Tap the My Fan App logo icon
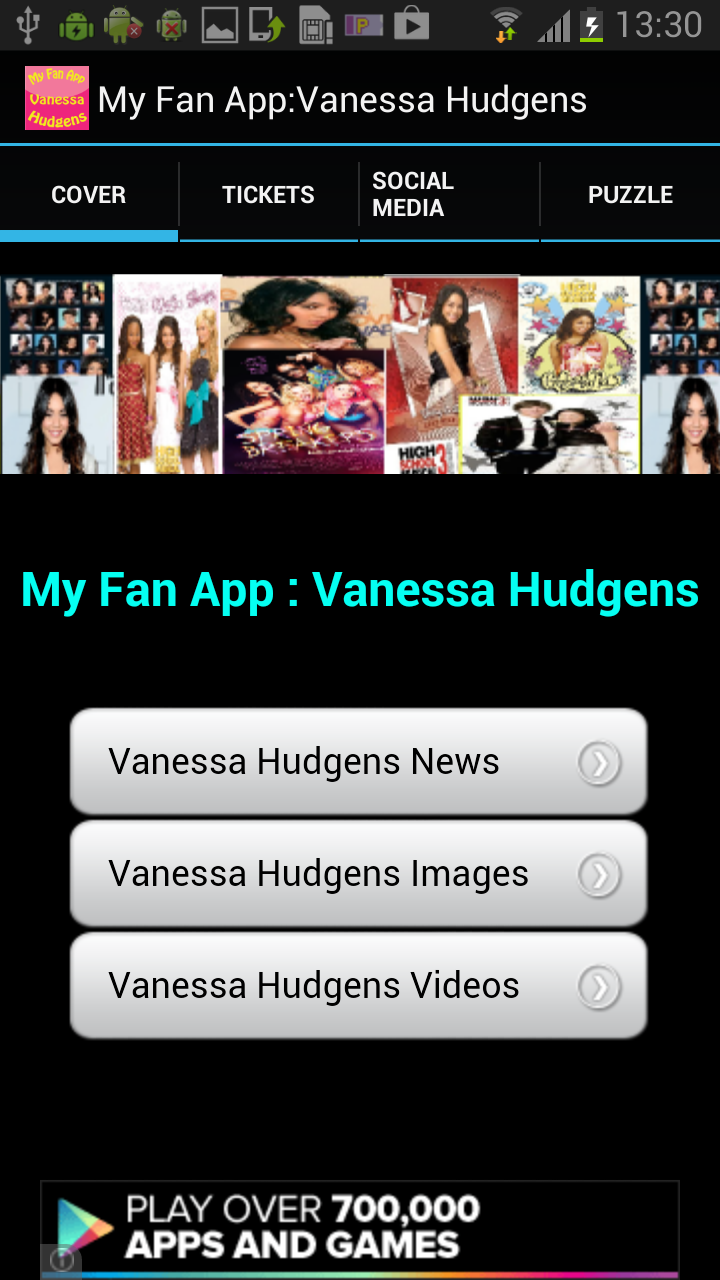 56,97
